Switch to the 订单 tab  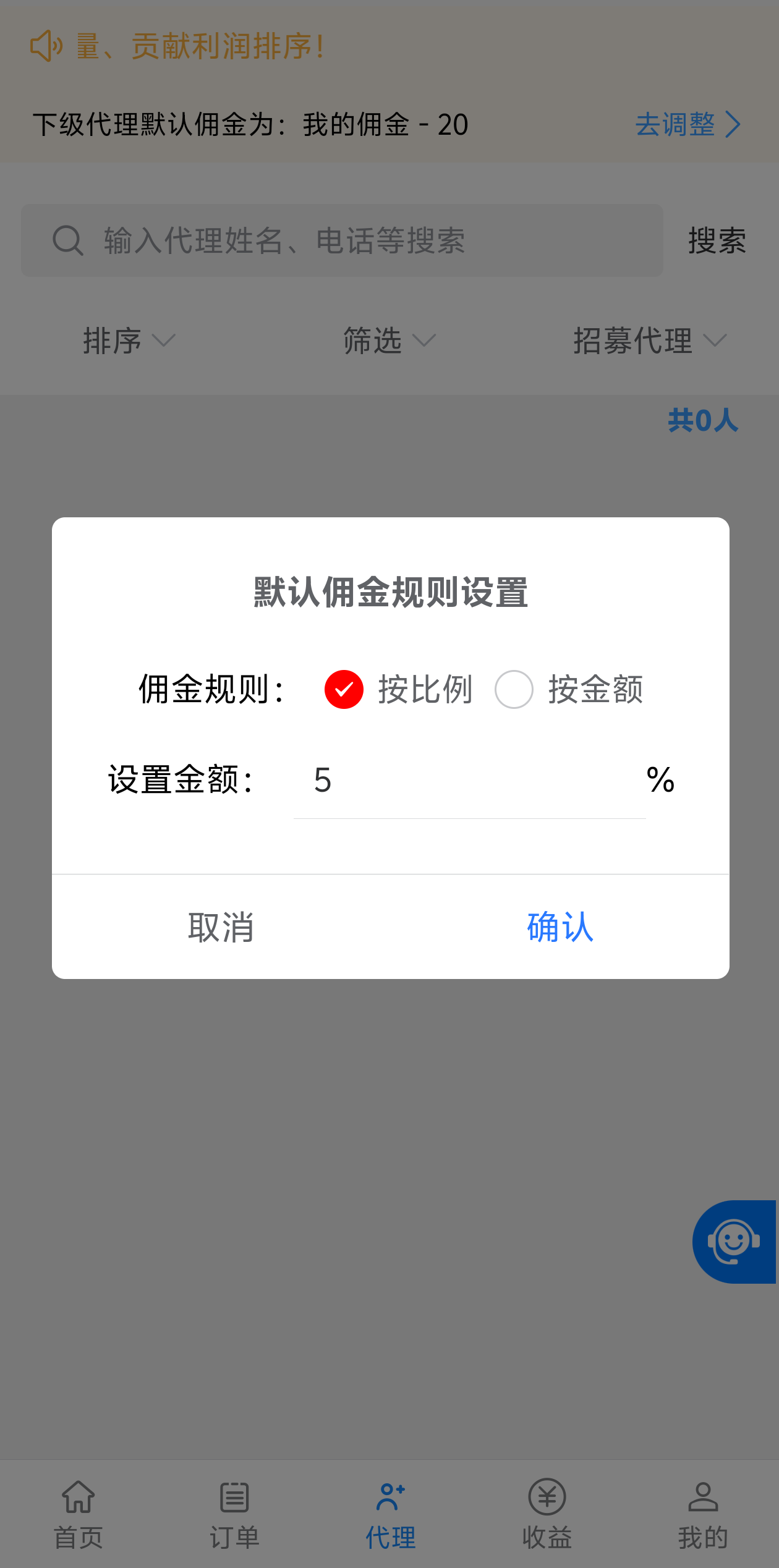(x=234, y=1514)
